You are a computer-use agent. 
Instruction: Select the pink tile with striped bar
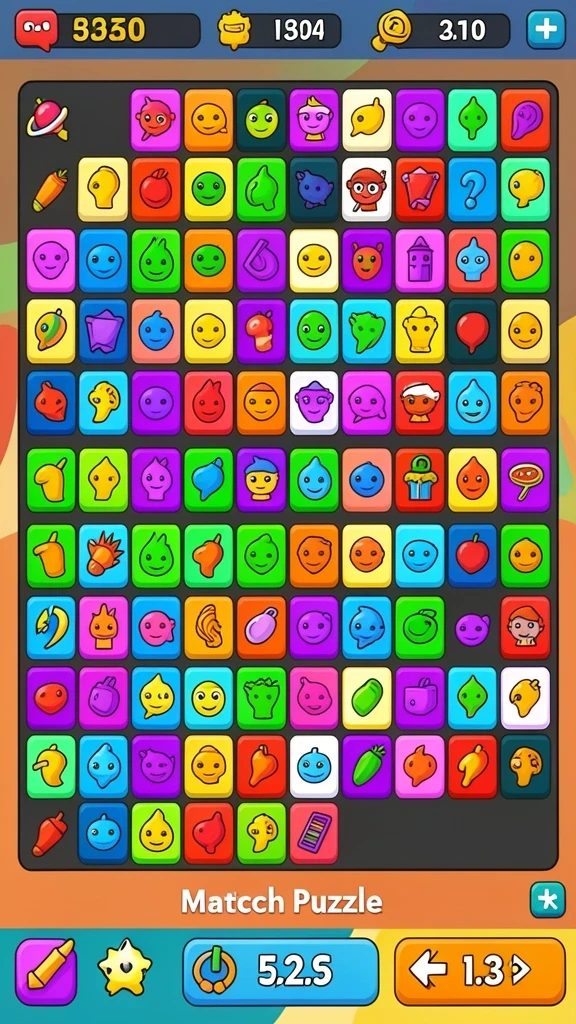(x=314, y=833)
